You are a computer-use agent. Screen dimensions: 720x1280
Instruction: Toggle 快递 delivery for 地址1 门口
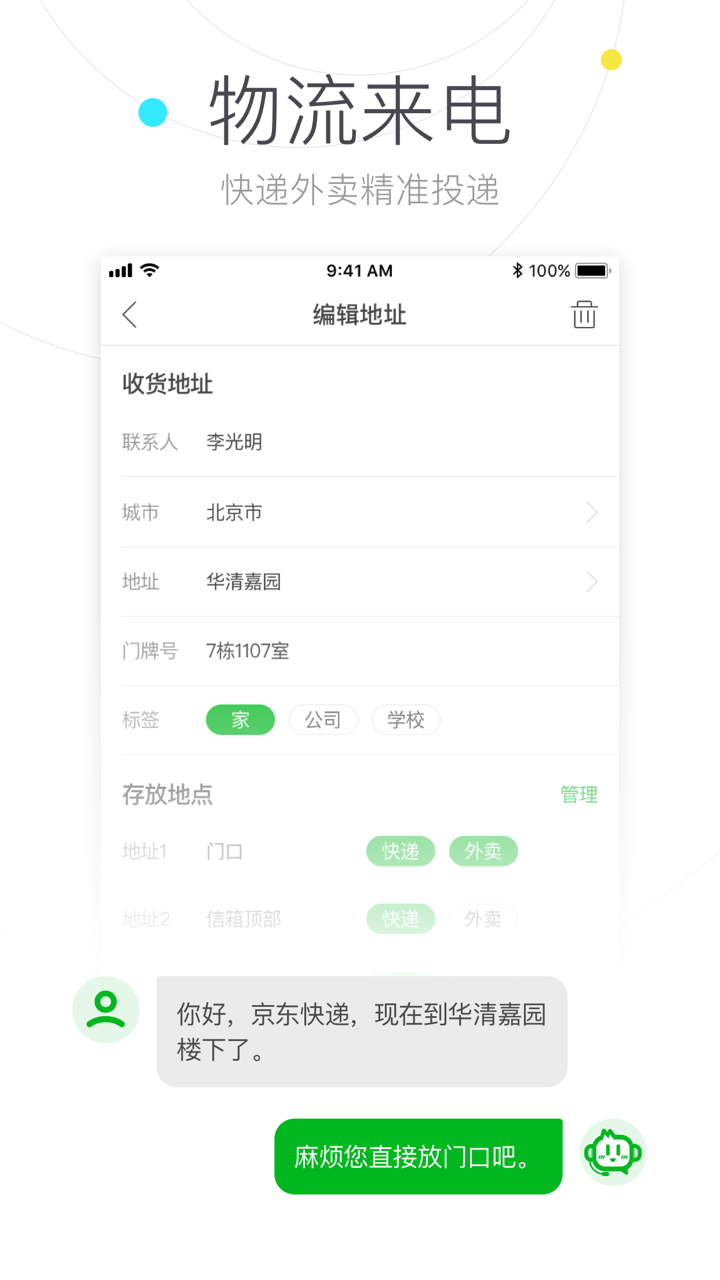(400, 851)
